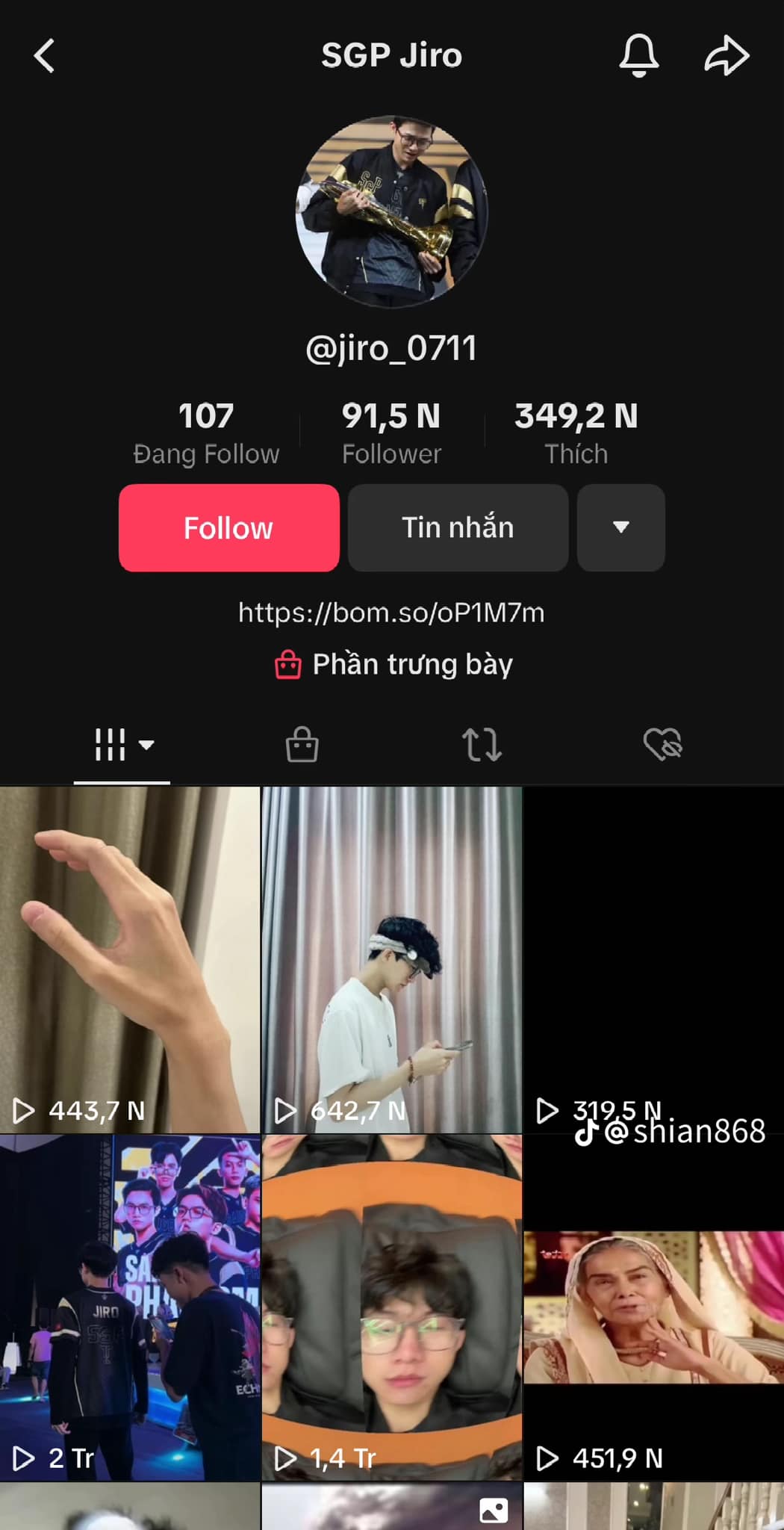Play the video with 642,7 N views
The image size is (784, 1530).
(x=391, y=958)
